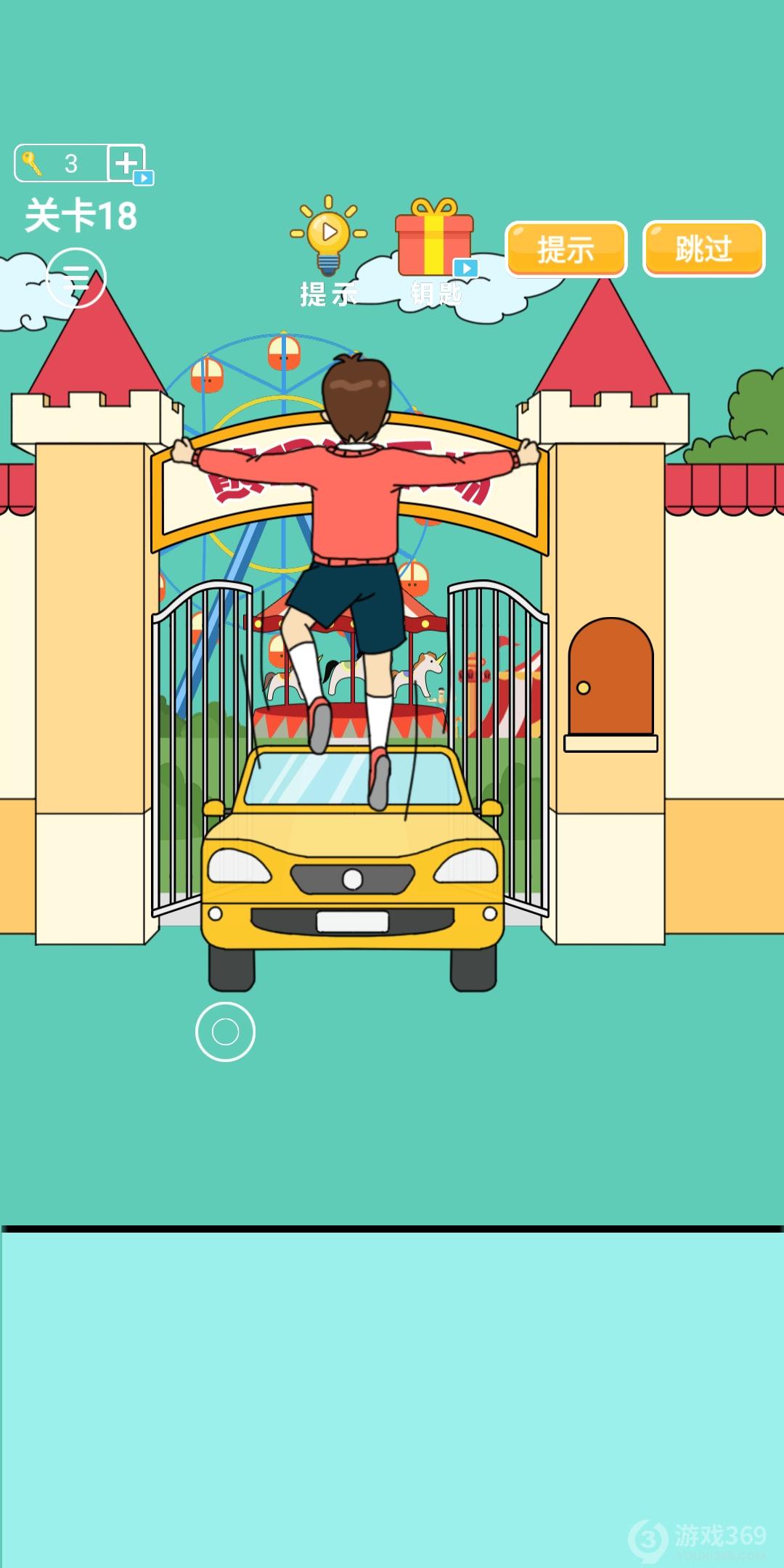Image resolution: width=784 pixels, height=1568 pixels.
Task: Open the hamburger menu
Action: 76,278
